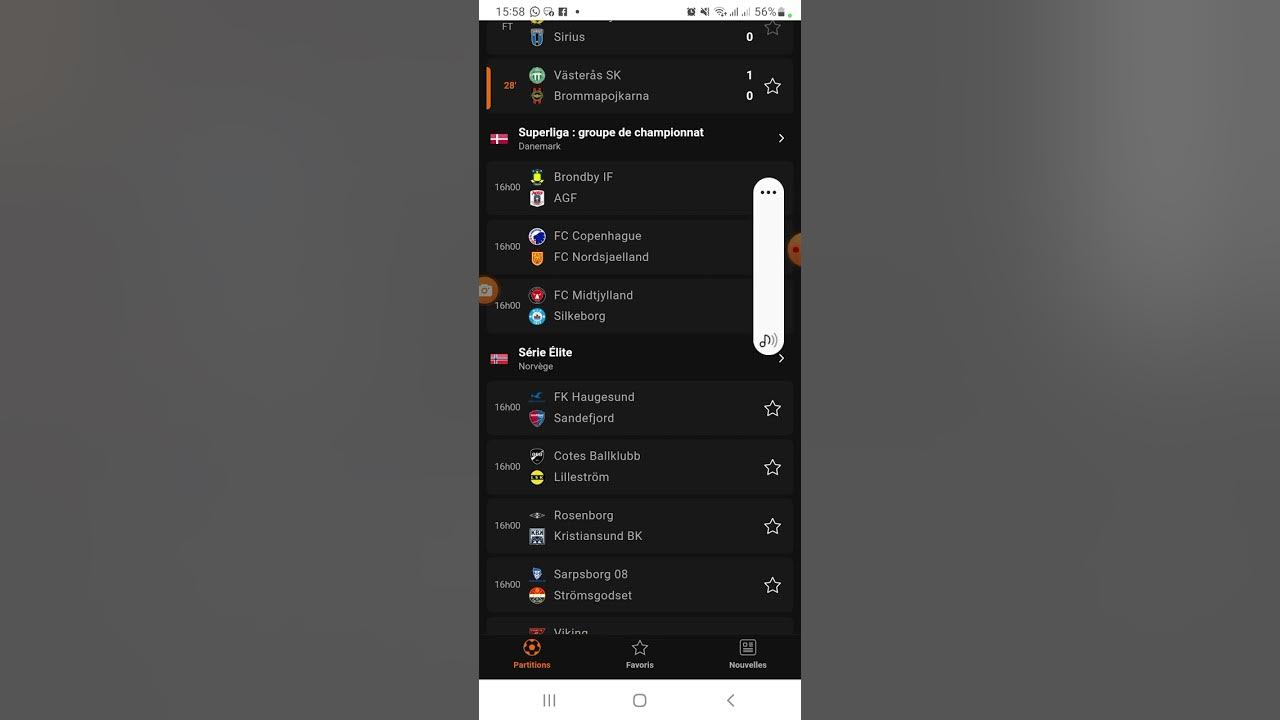Image resolution: width=1280 pixels, height=720 pixels.
Task: Open FC Midtjylland vs Silkeborg match
Action: coord(619,305)
